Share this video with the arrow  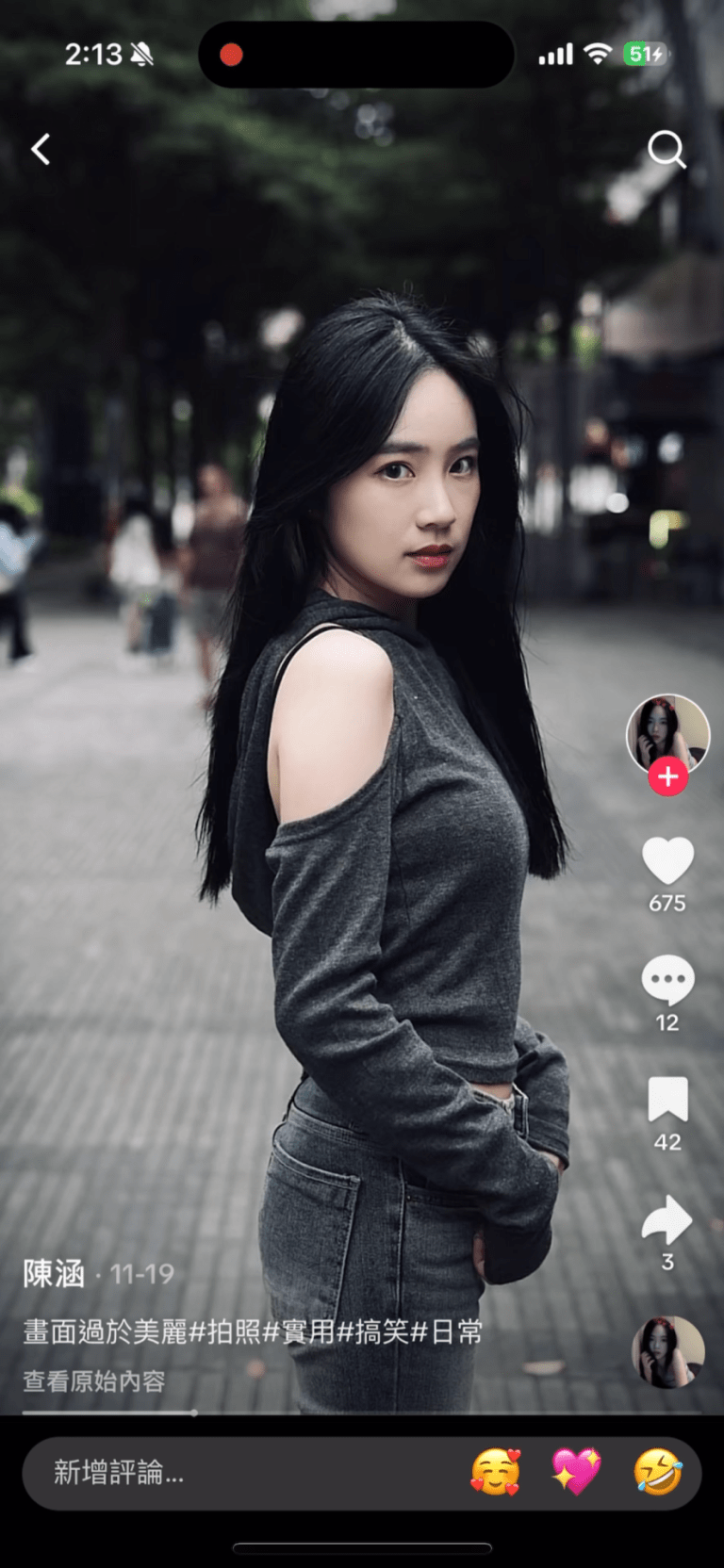667,1220
